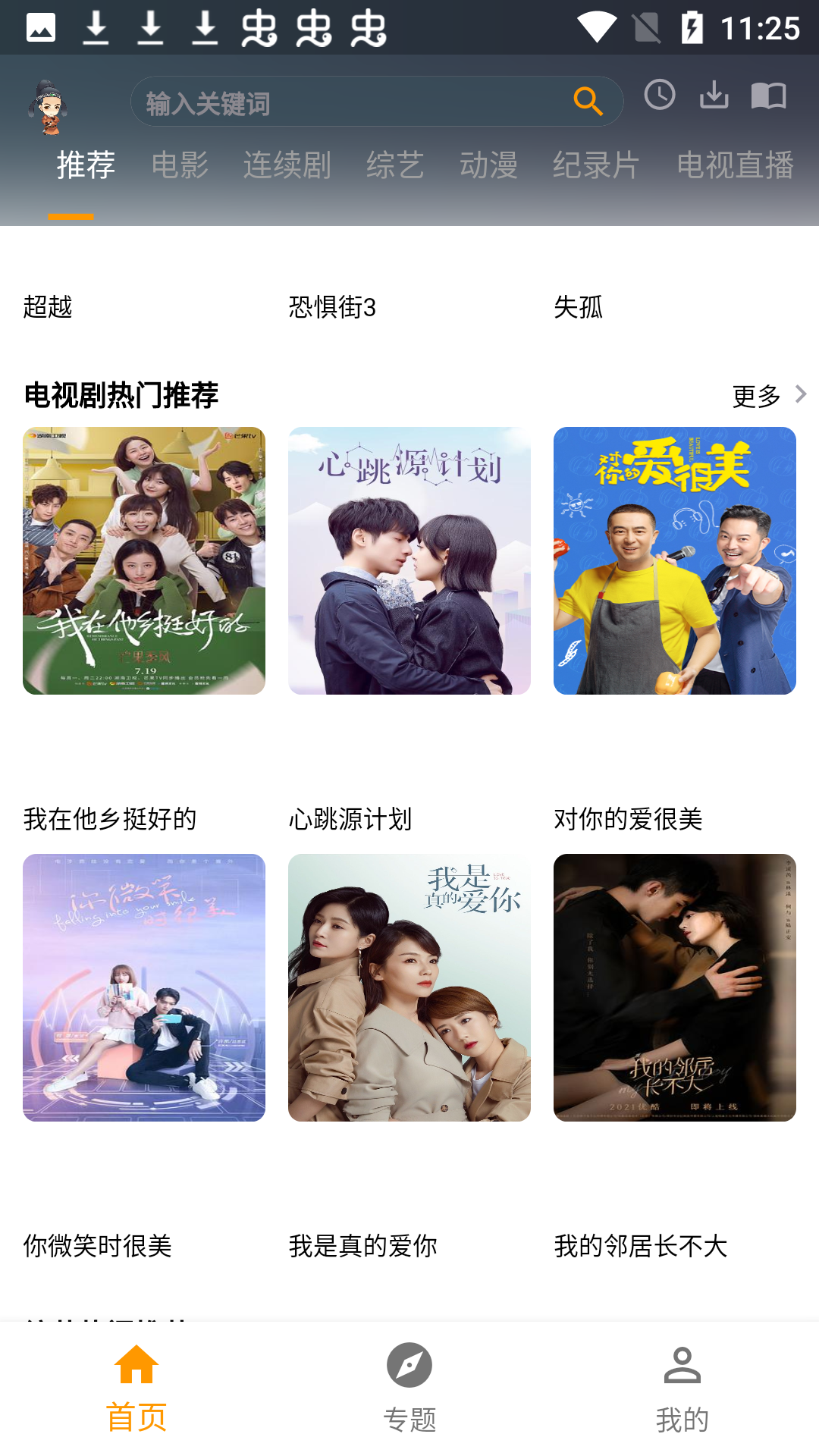Switch to the 电影 tab
Screen dimensions: 819x1456
point(180,165)
